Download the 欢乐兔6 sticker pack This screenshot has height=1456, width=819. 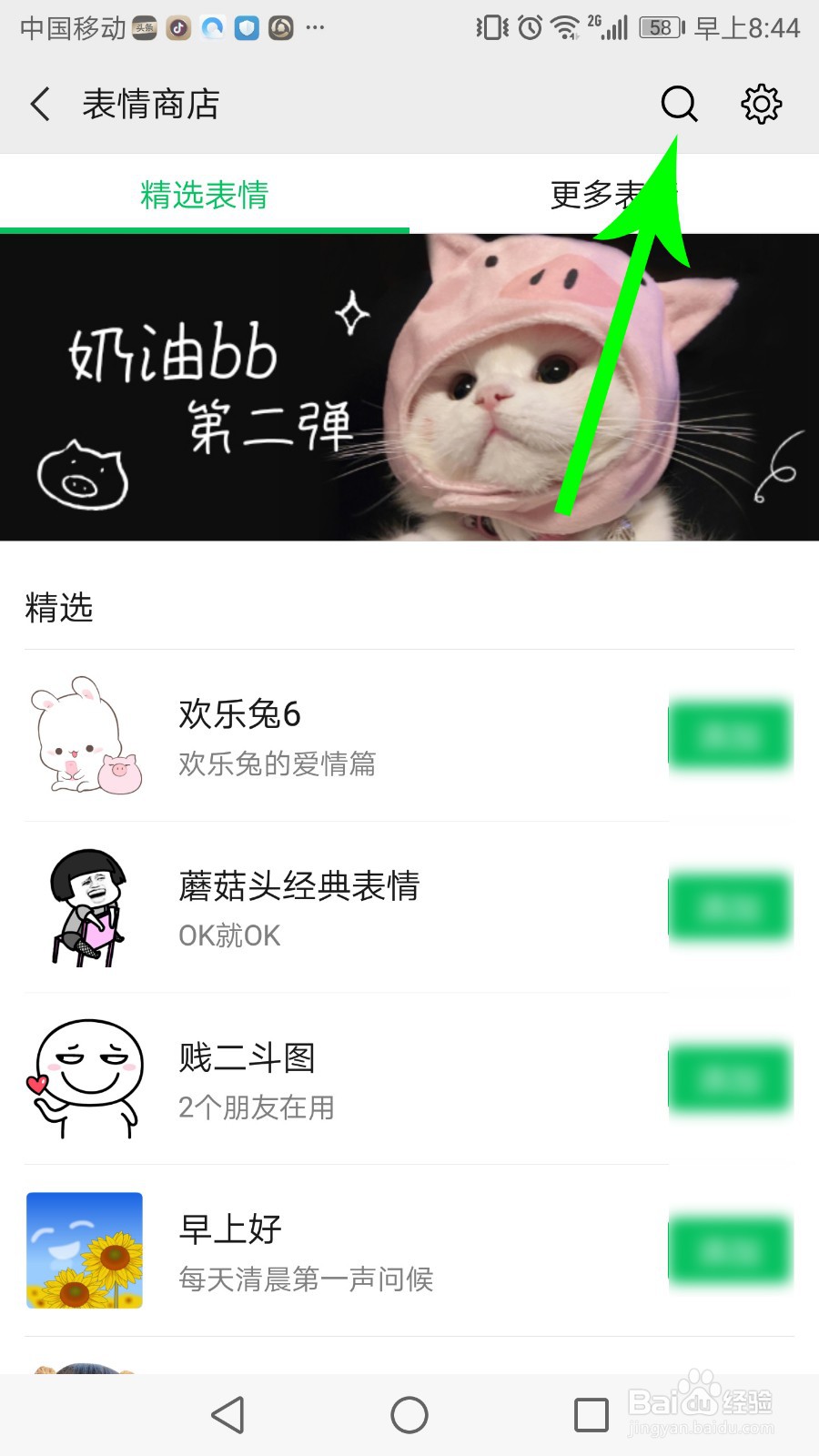tap(733, 737)
